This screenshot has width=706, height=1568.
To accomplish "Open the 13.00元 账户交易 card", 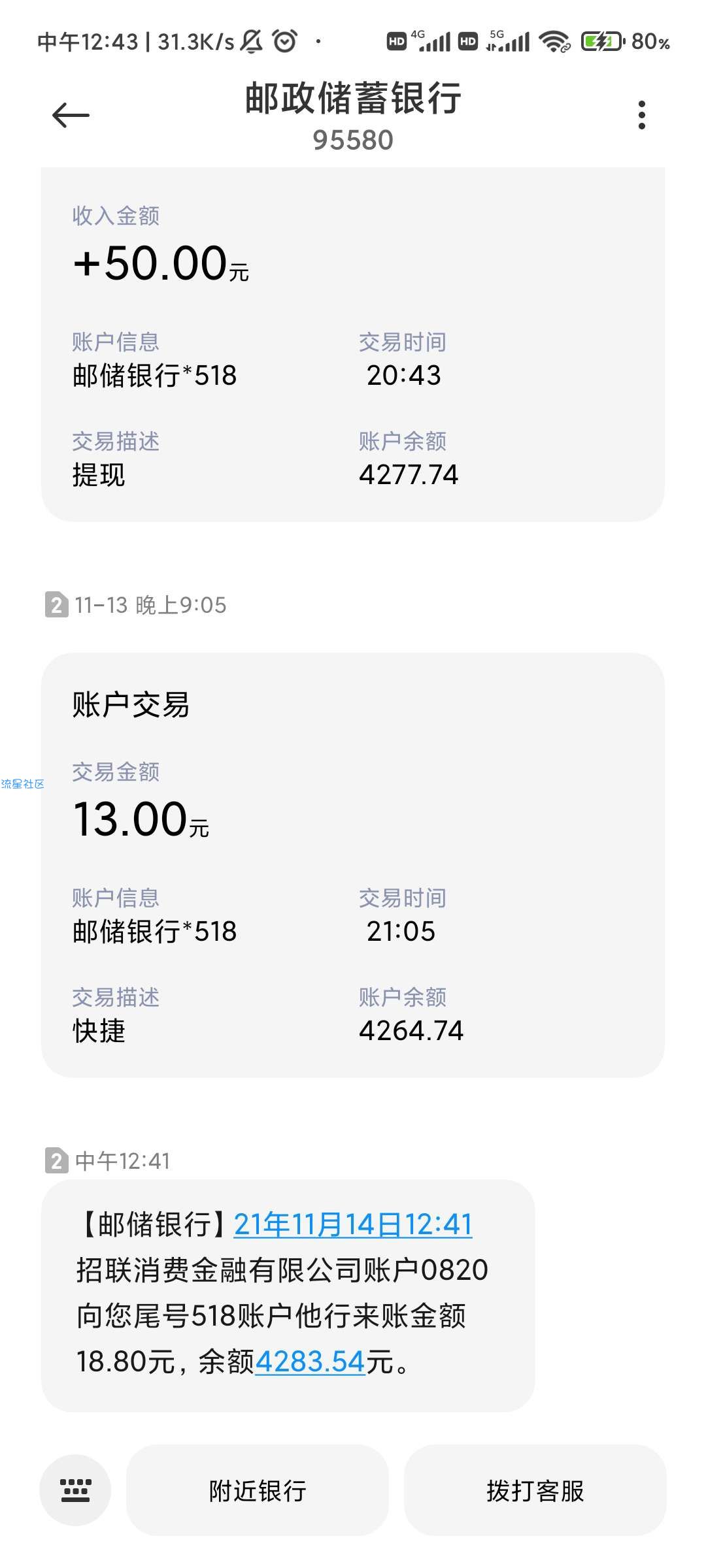I will tap(353, 865).
